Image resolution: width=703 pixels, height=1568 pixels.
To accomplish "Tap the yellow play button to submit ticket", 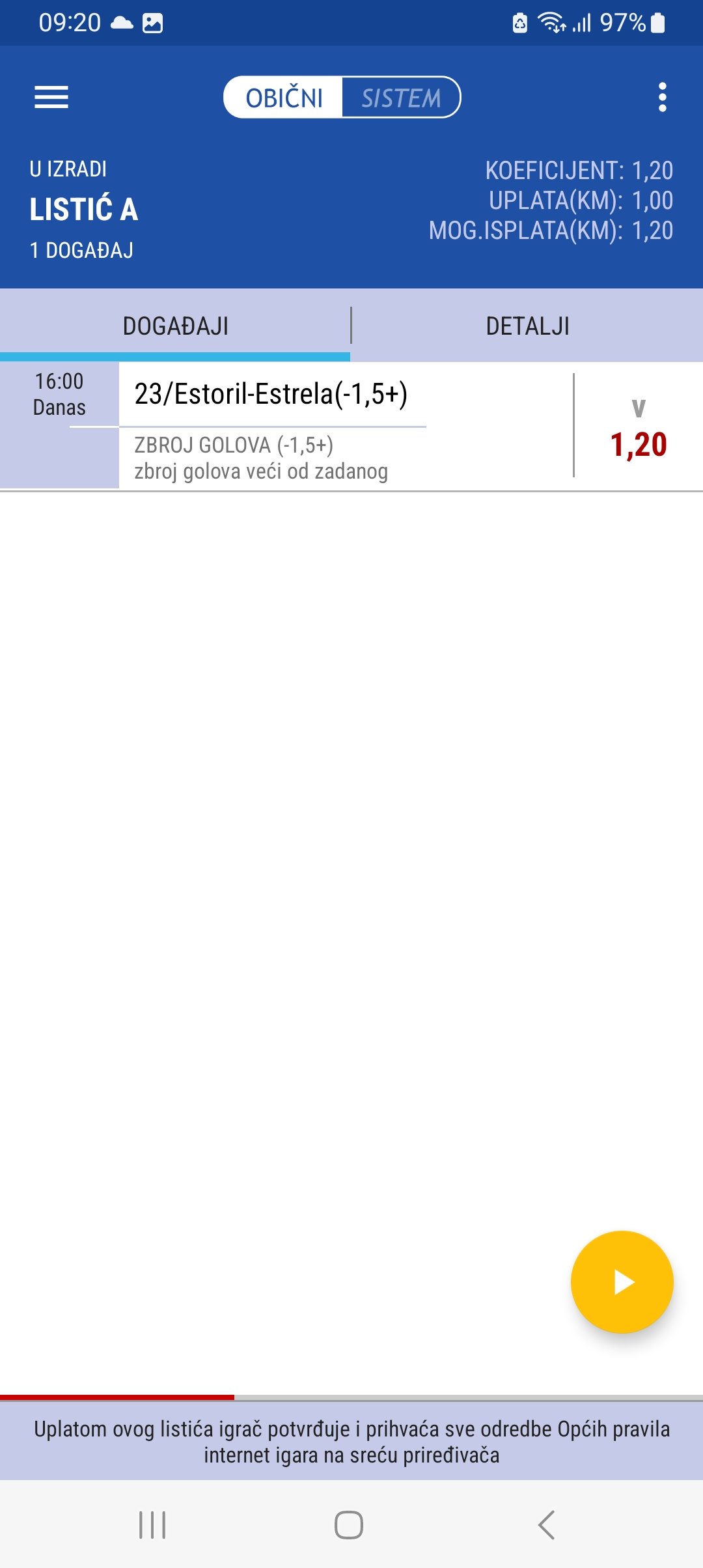I will click(622, 1281).
